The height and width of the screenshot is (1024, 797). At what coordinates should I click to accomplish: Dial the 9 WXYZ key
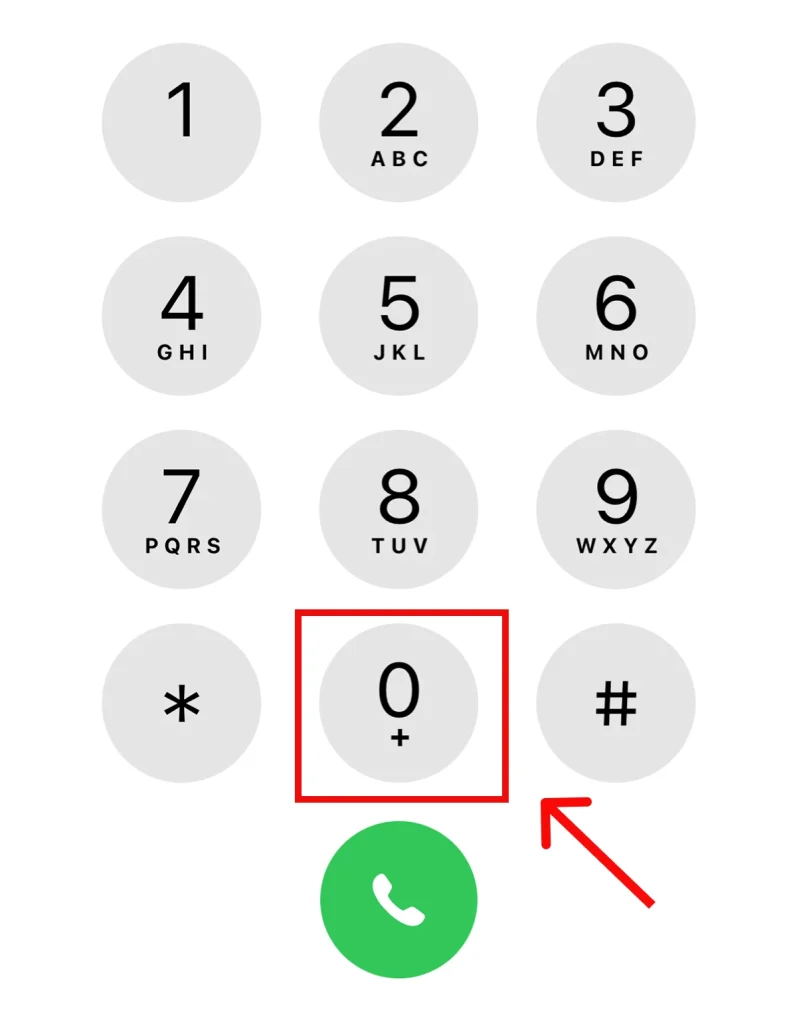(616, 509)
